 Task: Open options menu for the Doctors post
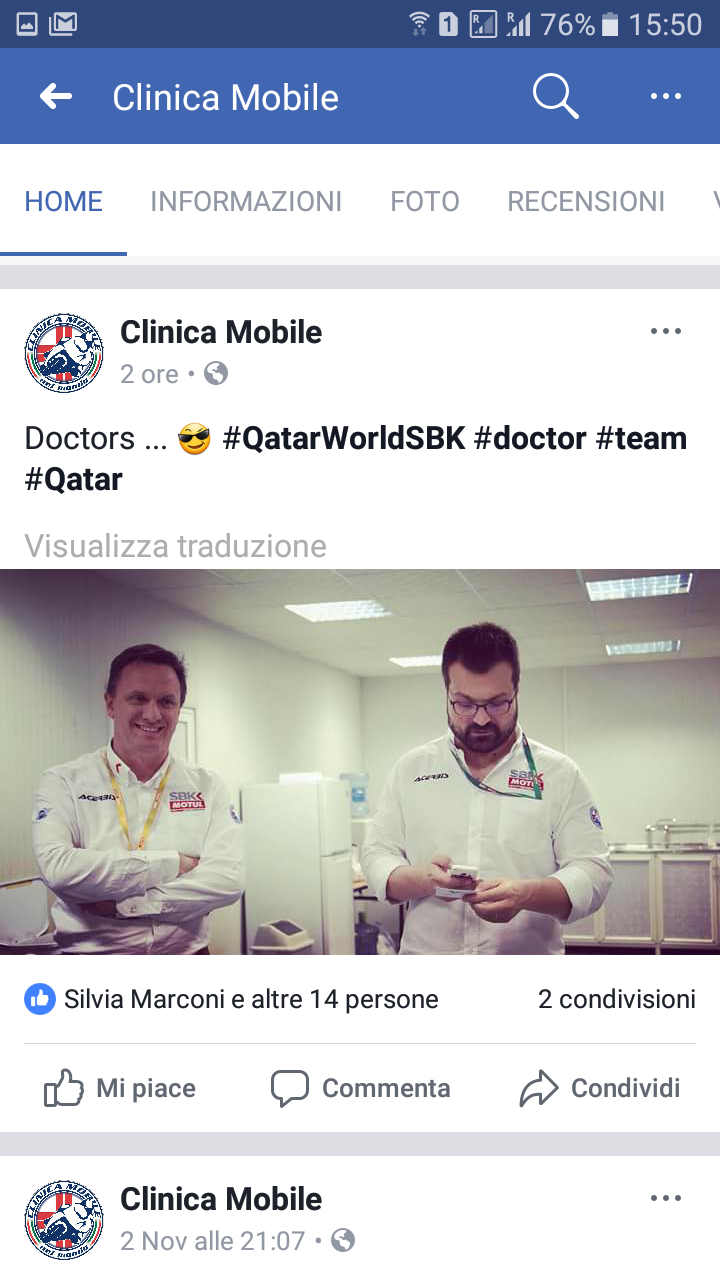665,332
